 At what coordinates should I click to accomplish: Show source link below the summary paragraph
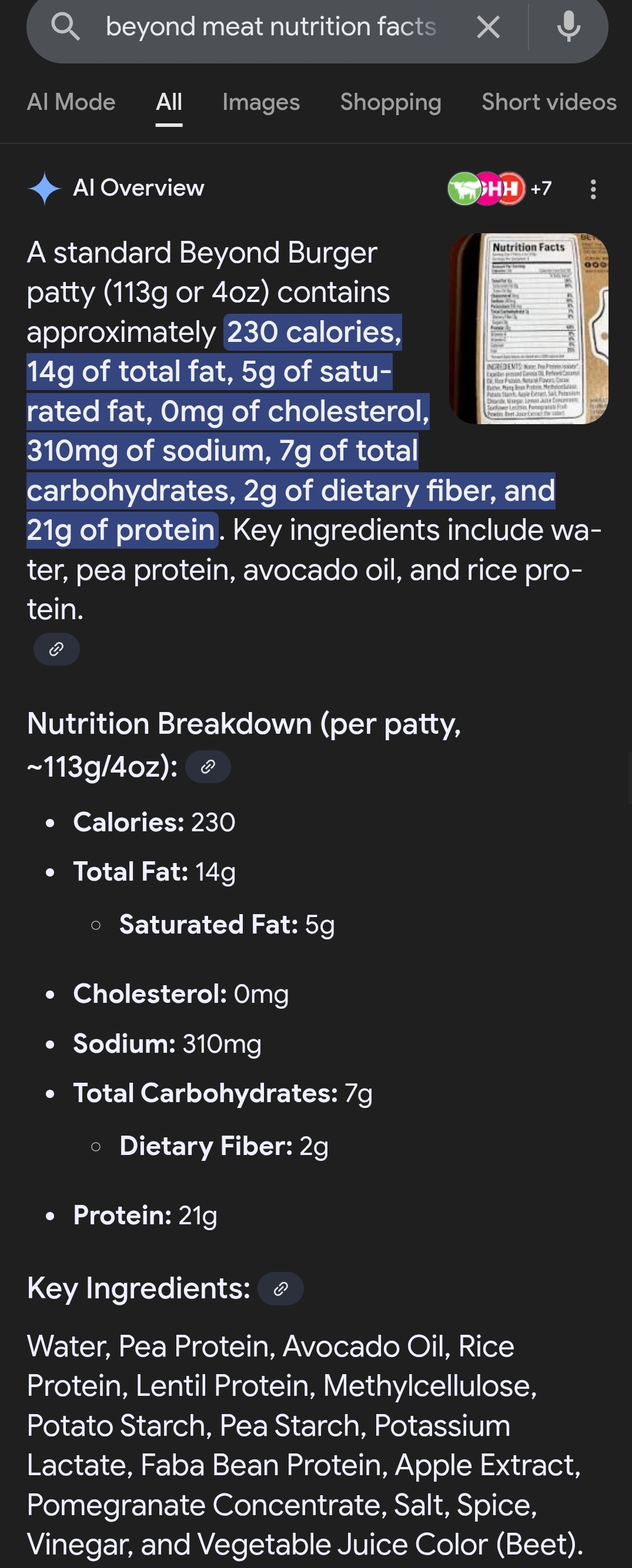click(56, 649)
